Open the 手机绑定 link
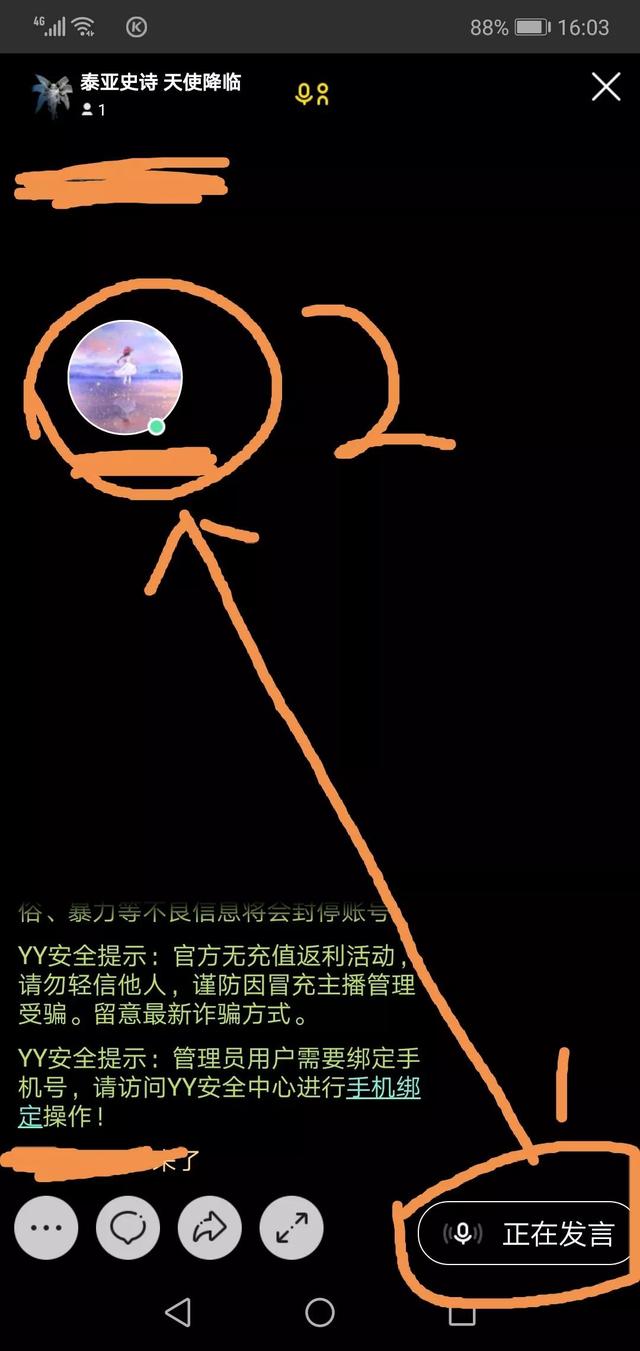This screenshot has height=1351, width=640. click(x=384, y=1103)
